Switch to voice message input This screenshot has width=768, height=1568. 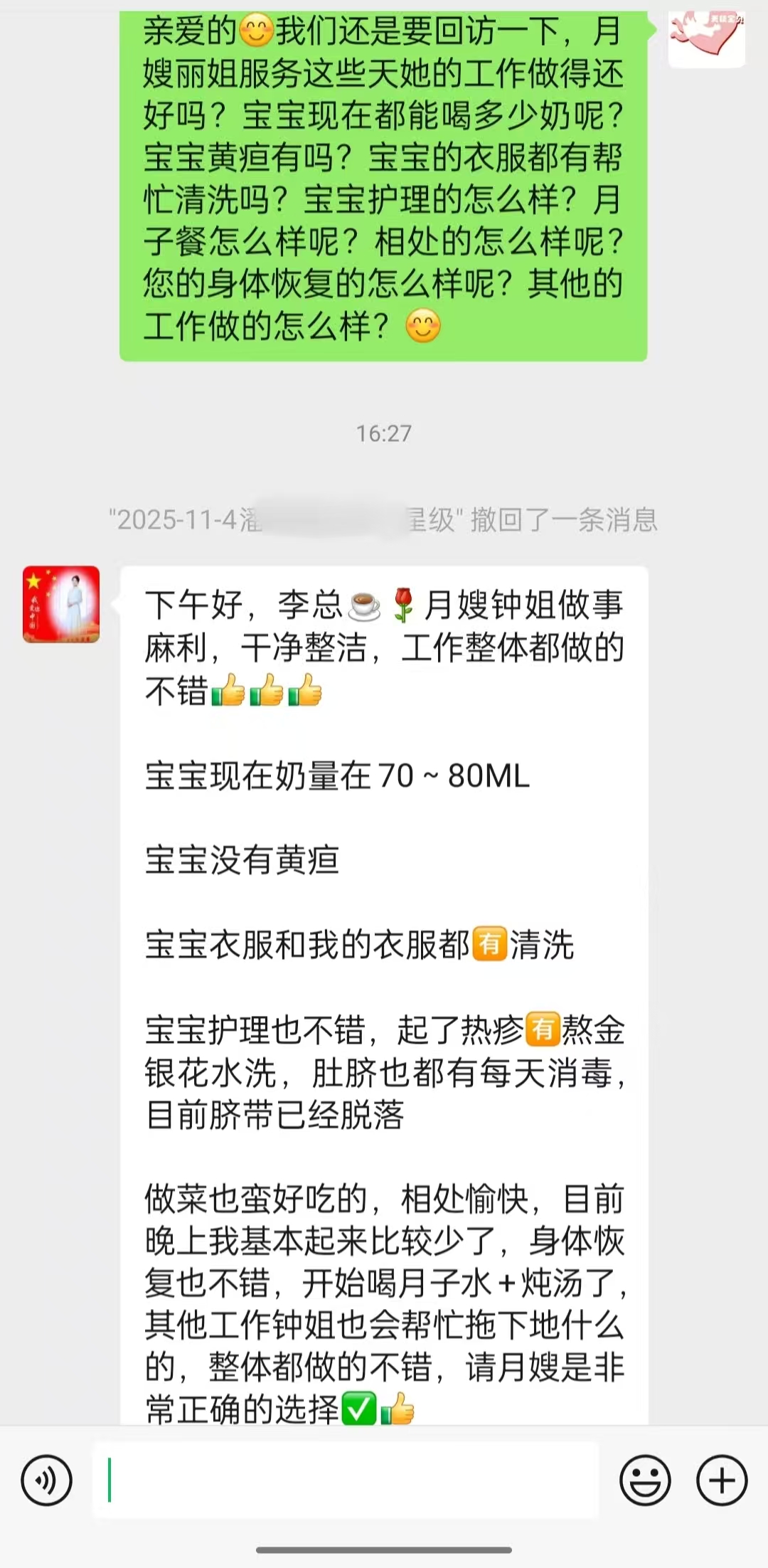point(47,1480)
